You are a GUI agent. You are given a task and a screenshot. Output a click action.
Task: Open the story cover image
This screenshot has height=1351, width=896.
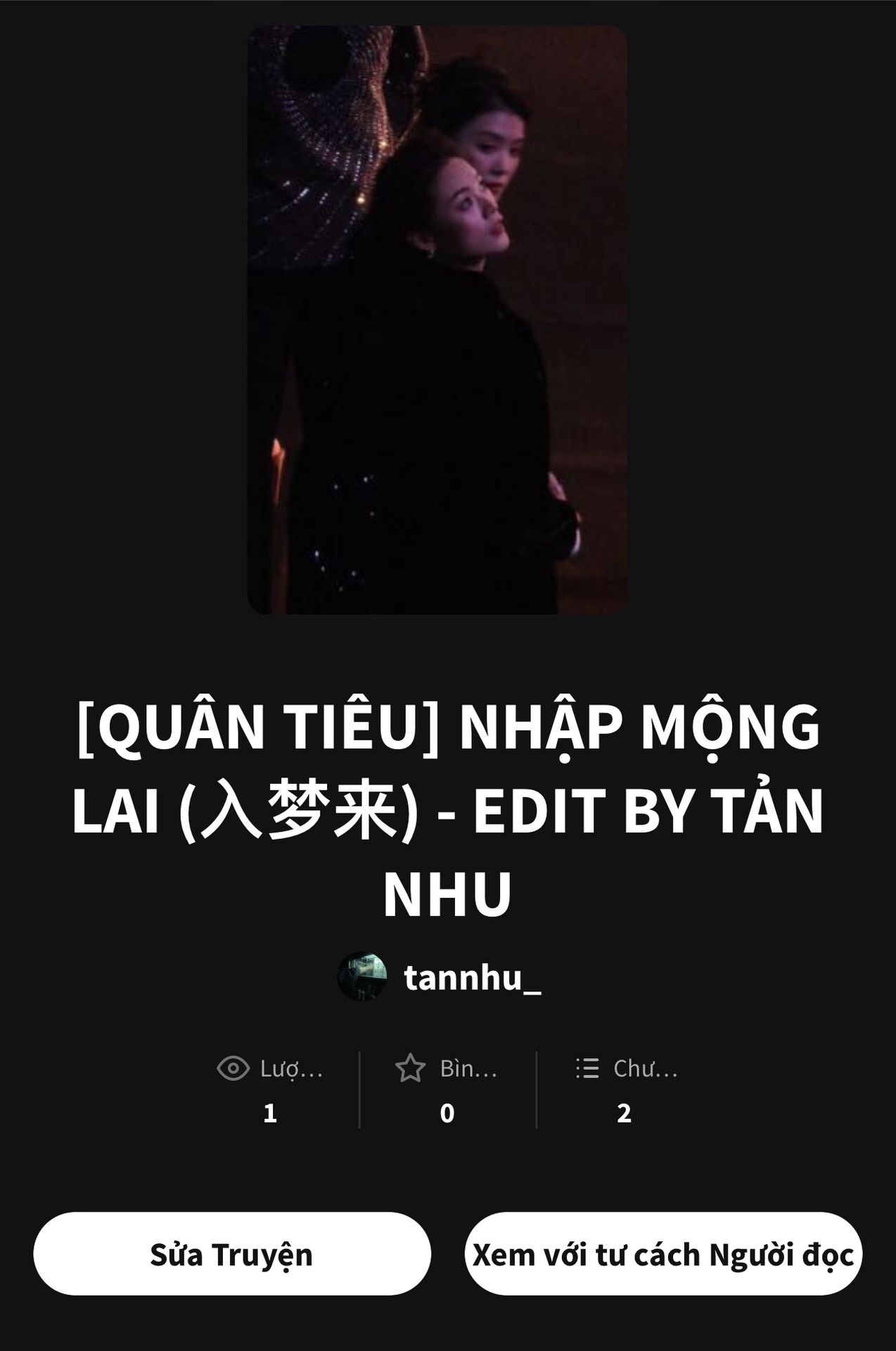tap(437, 320)
